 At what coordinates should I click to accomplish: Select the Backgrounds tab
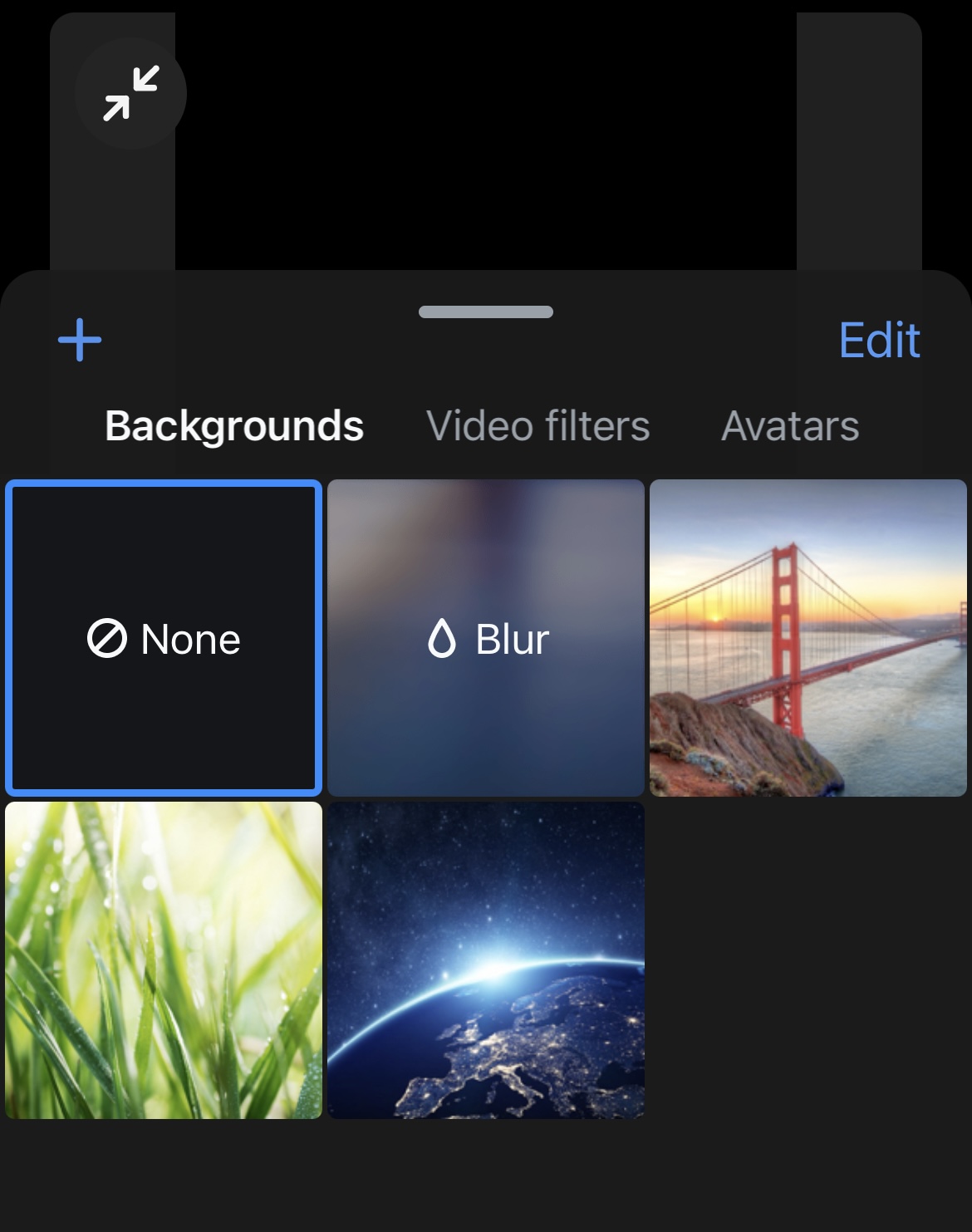point(234,426)
